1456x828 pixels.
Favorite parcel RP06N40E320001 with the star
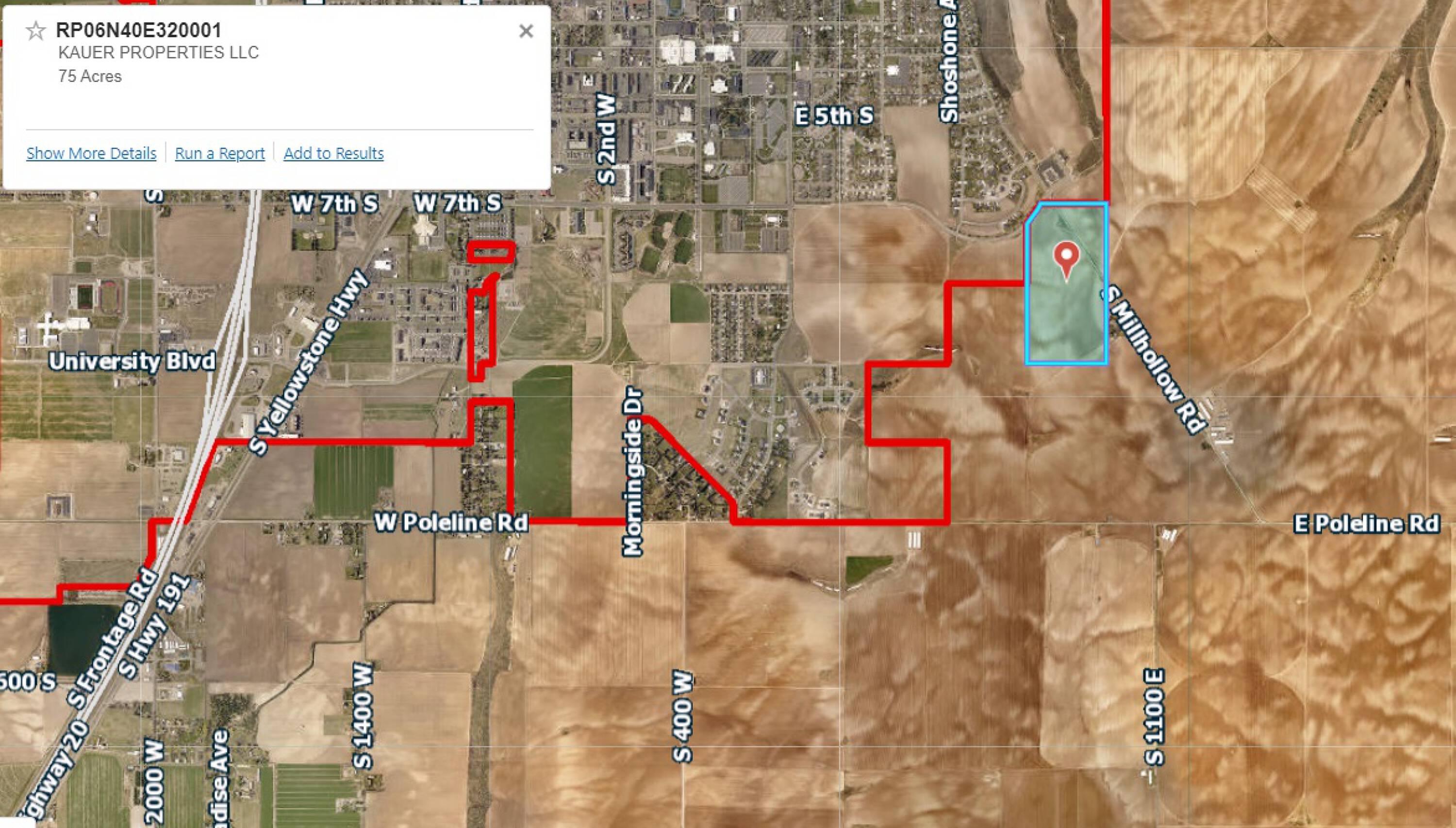pyautogui.click(x=35, y=31)
